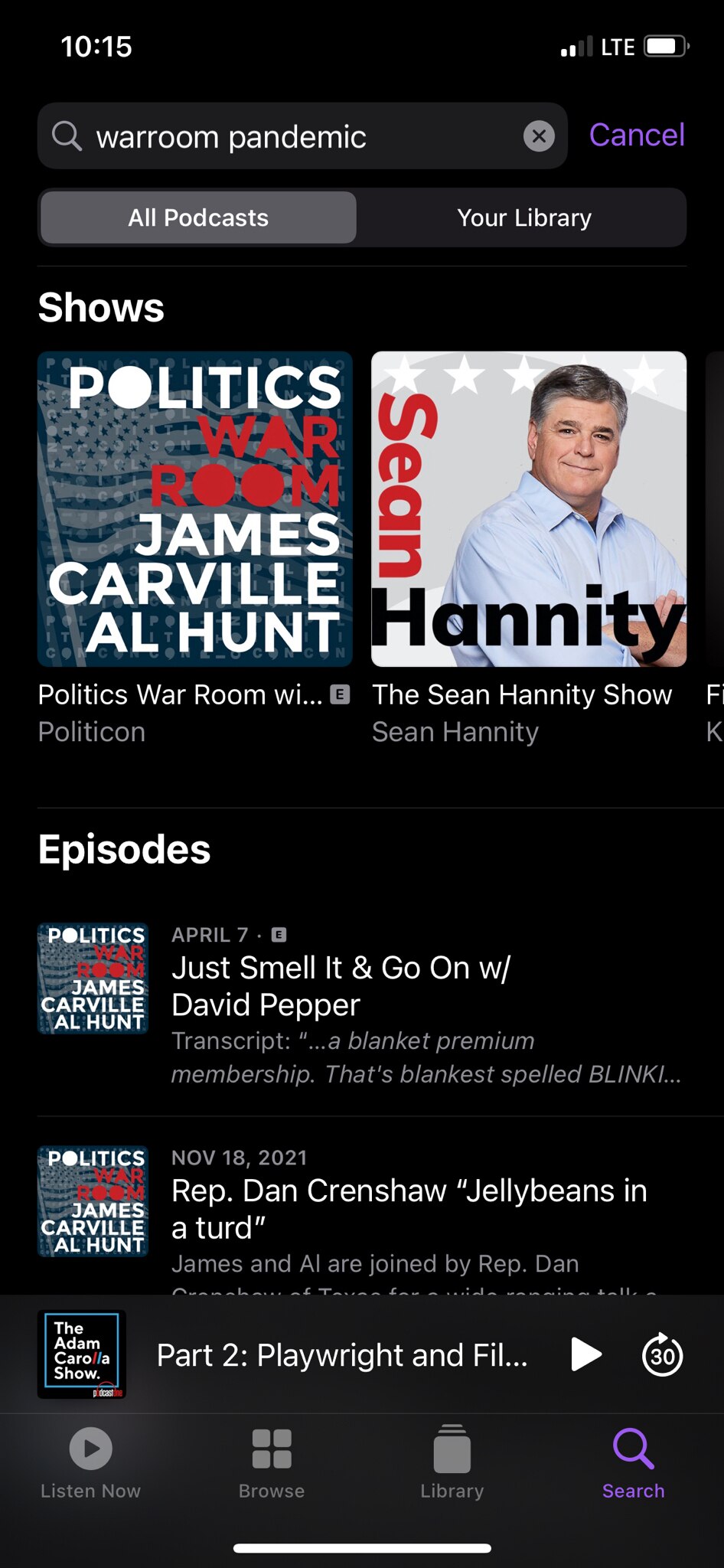Select the All Podcasts filter
The height and width of the screenshot is (1568, 724).
click(x=197, y=217)
